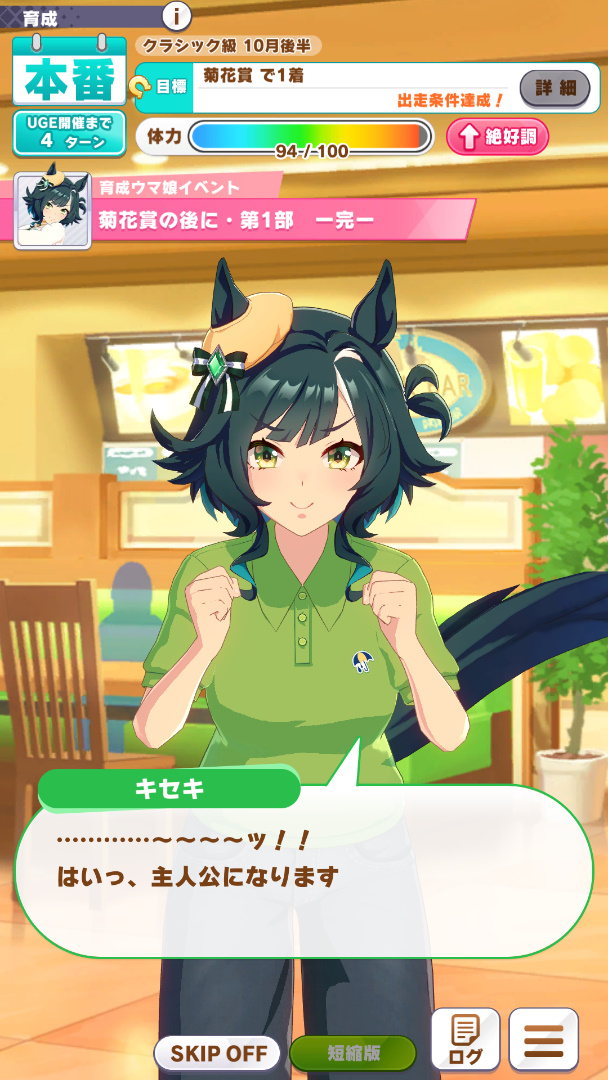Viewport: 608px width, 1080px height.
Task: Open the ログ dialogue log
Action: point(465,1039)
